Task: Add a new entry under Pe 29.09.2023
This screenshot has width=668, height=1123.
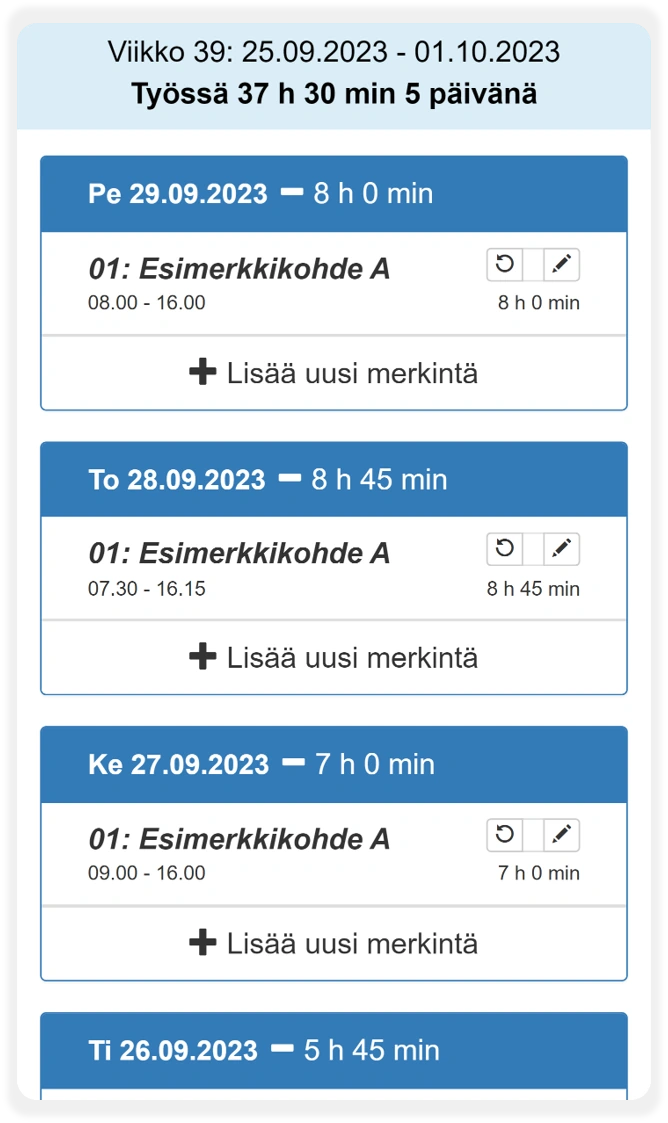Action: 333,373
